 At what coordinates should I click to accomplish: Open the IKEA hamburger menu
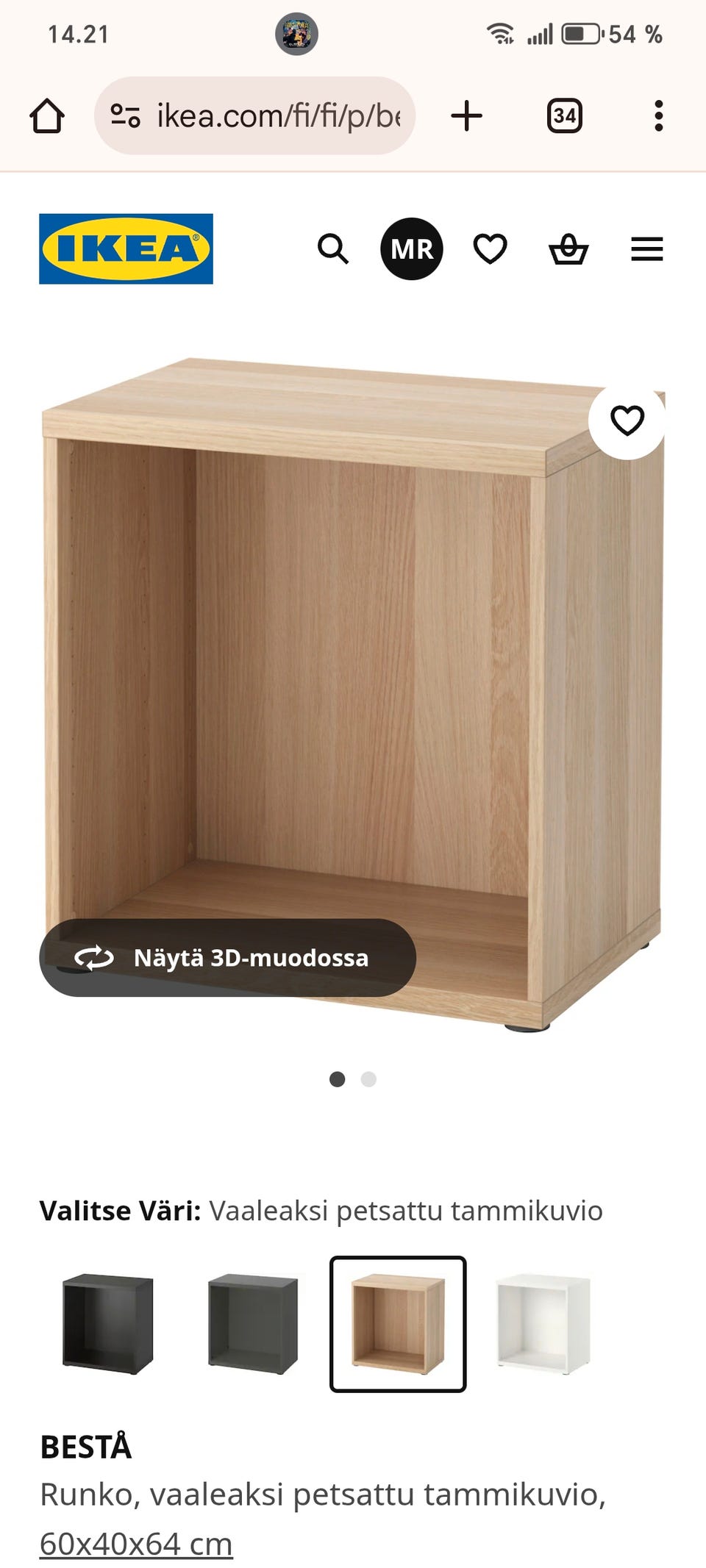[646, 249]
